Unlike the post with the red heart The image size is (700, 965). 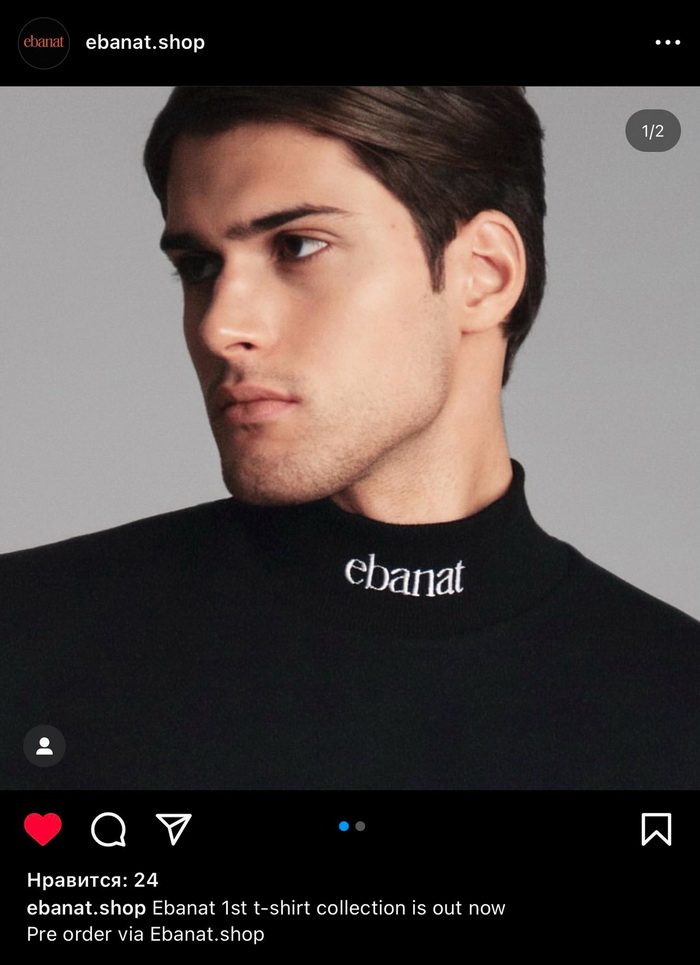coord(43,829)
